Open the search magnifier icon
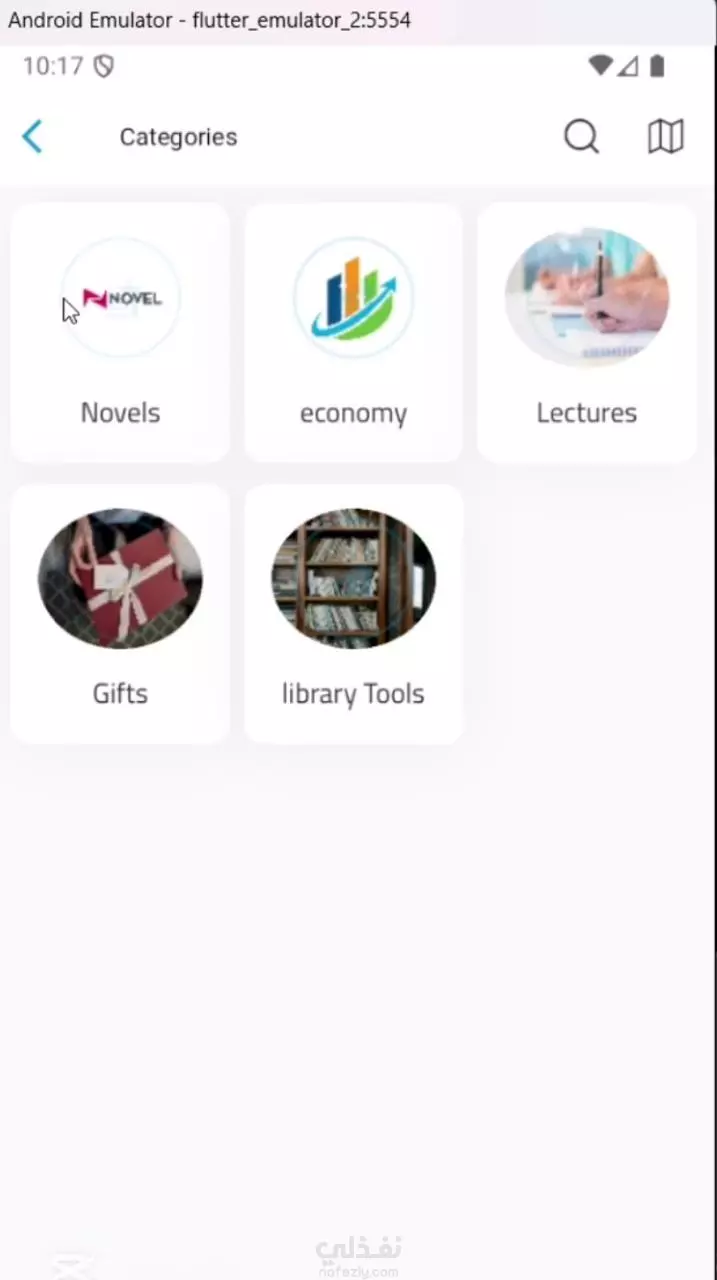Image resolution: width=717 pixels, height=1280 pixels. (x=581, y=137)
